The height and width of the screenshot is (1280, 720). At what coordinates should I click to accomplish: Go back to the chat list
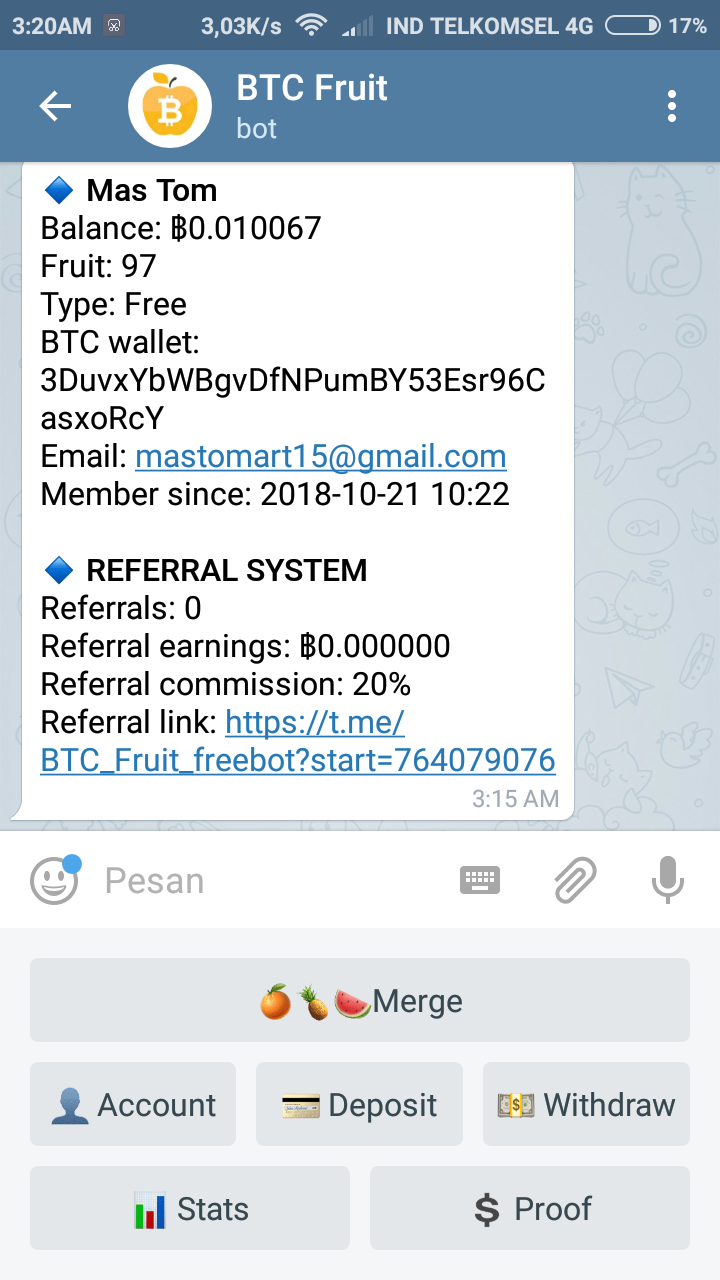pyautogui.click(x=55, y=106)
